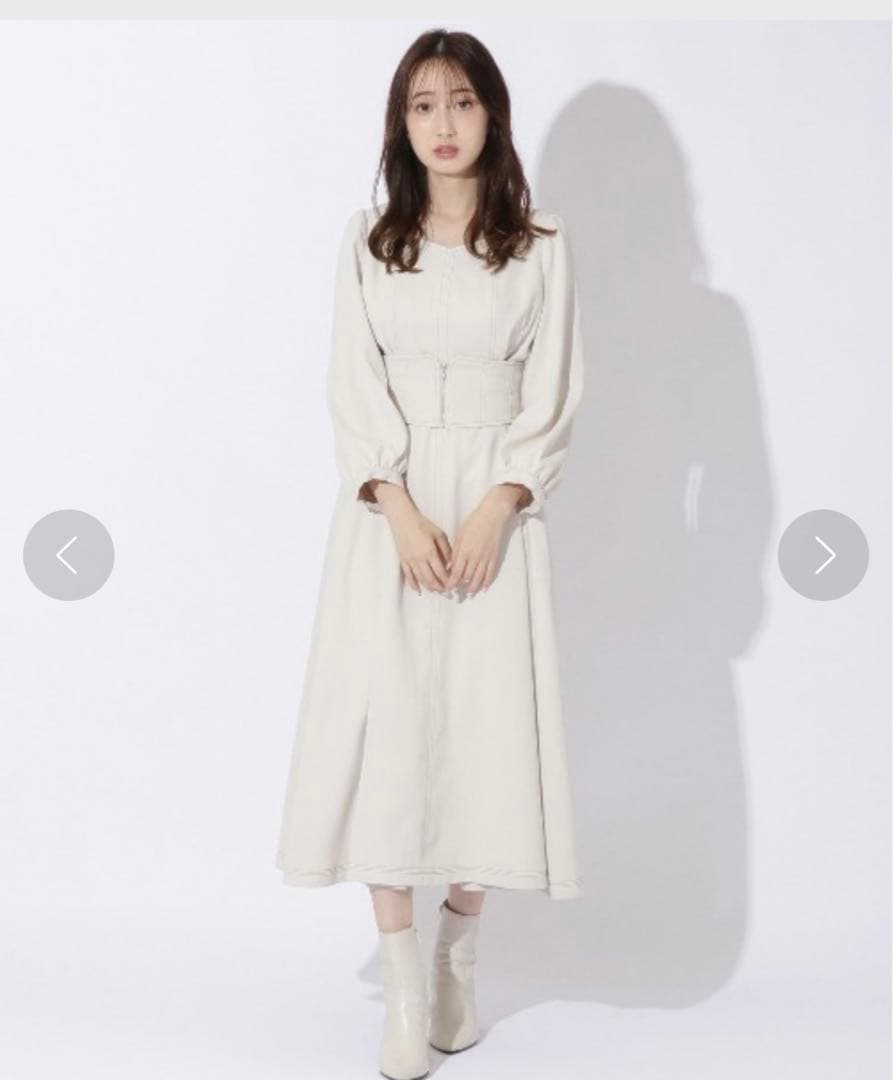Open the white dress product image
This screenshot has height=1080, width=893.
coord(446,550)
